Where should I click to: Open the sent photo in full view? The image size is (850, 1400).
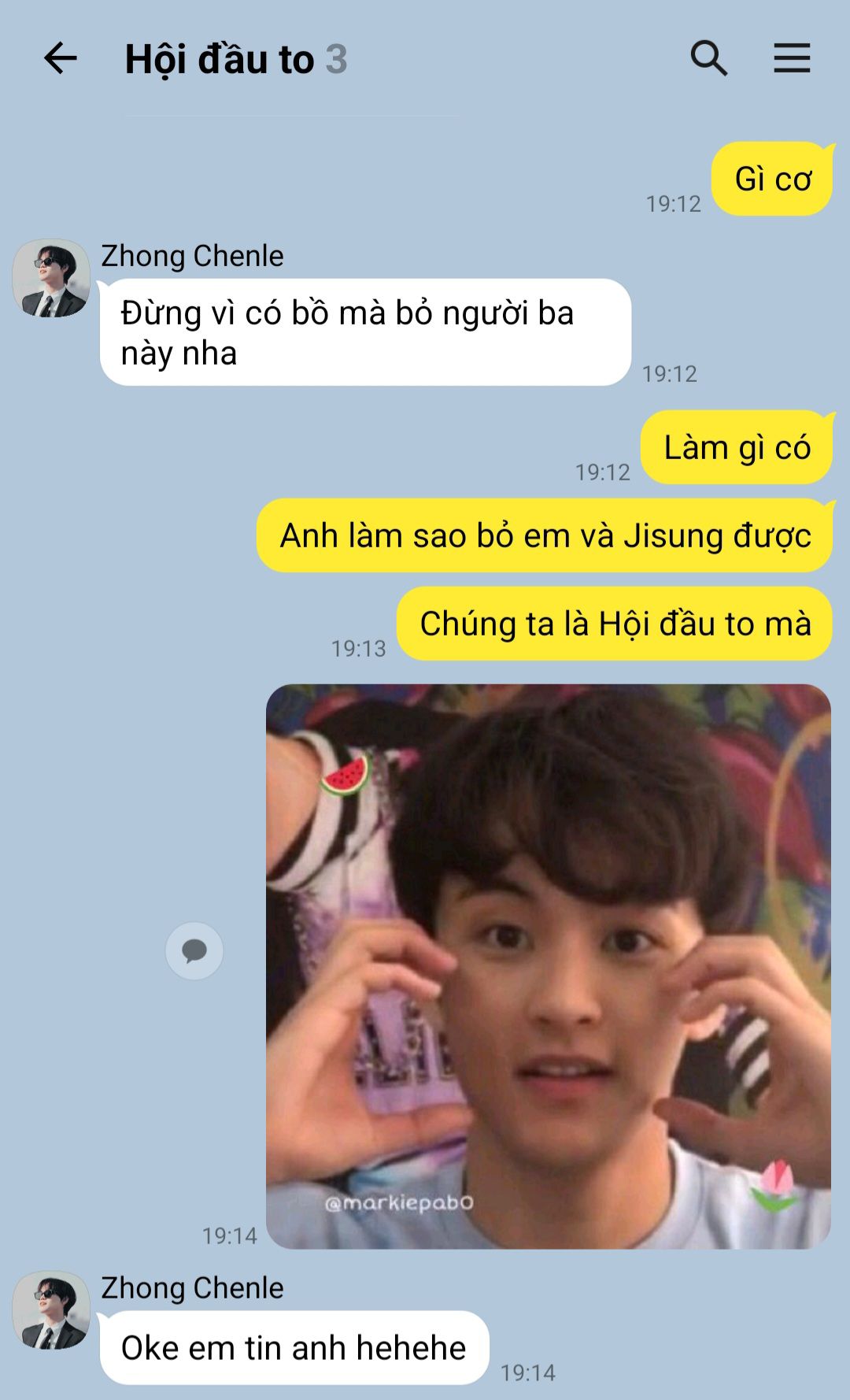[x=548, y=965]
